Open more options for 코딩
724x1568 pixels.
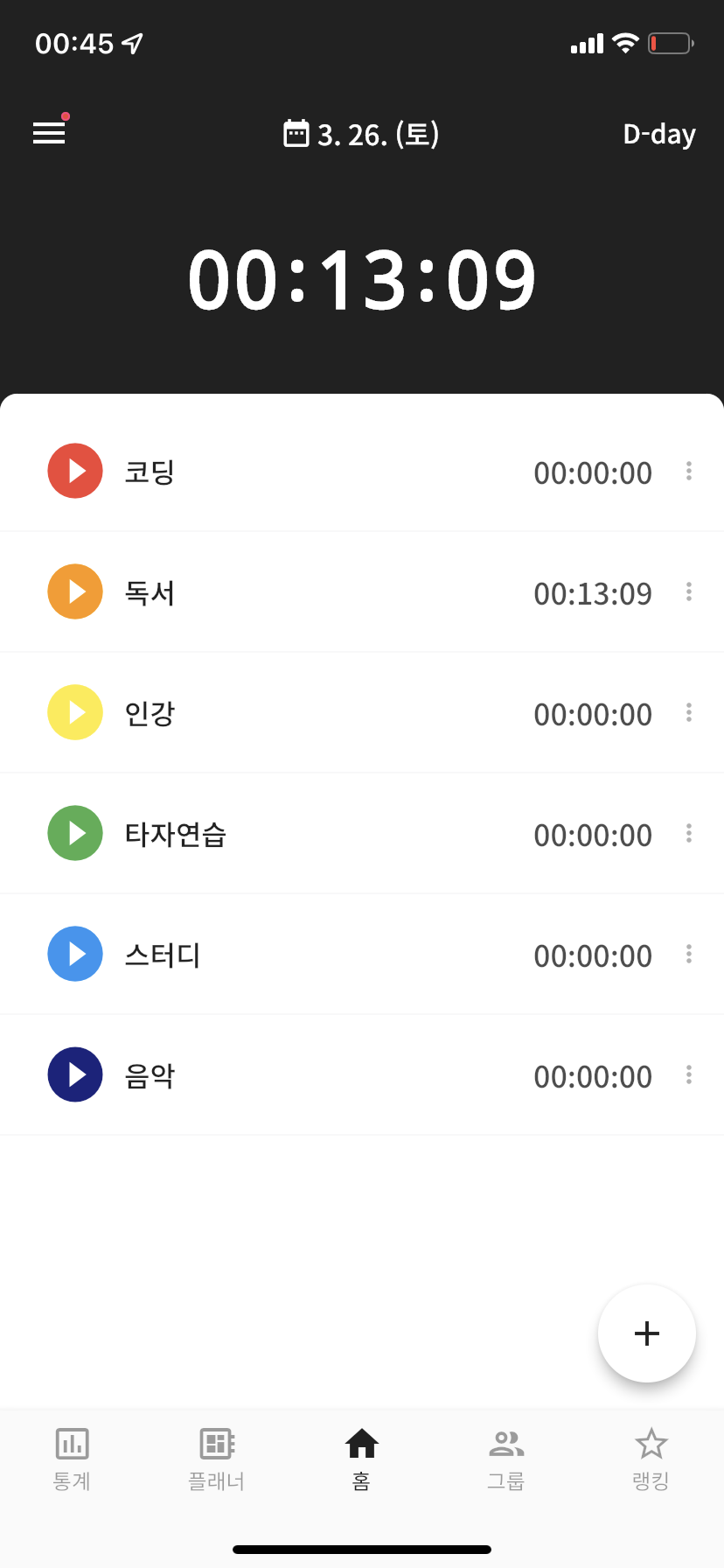pyautogui.click(x=689, y=472)
